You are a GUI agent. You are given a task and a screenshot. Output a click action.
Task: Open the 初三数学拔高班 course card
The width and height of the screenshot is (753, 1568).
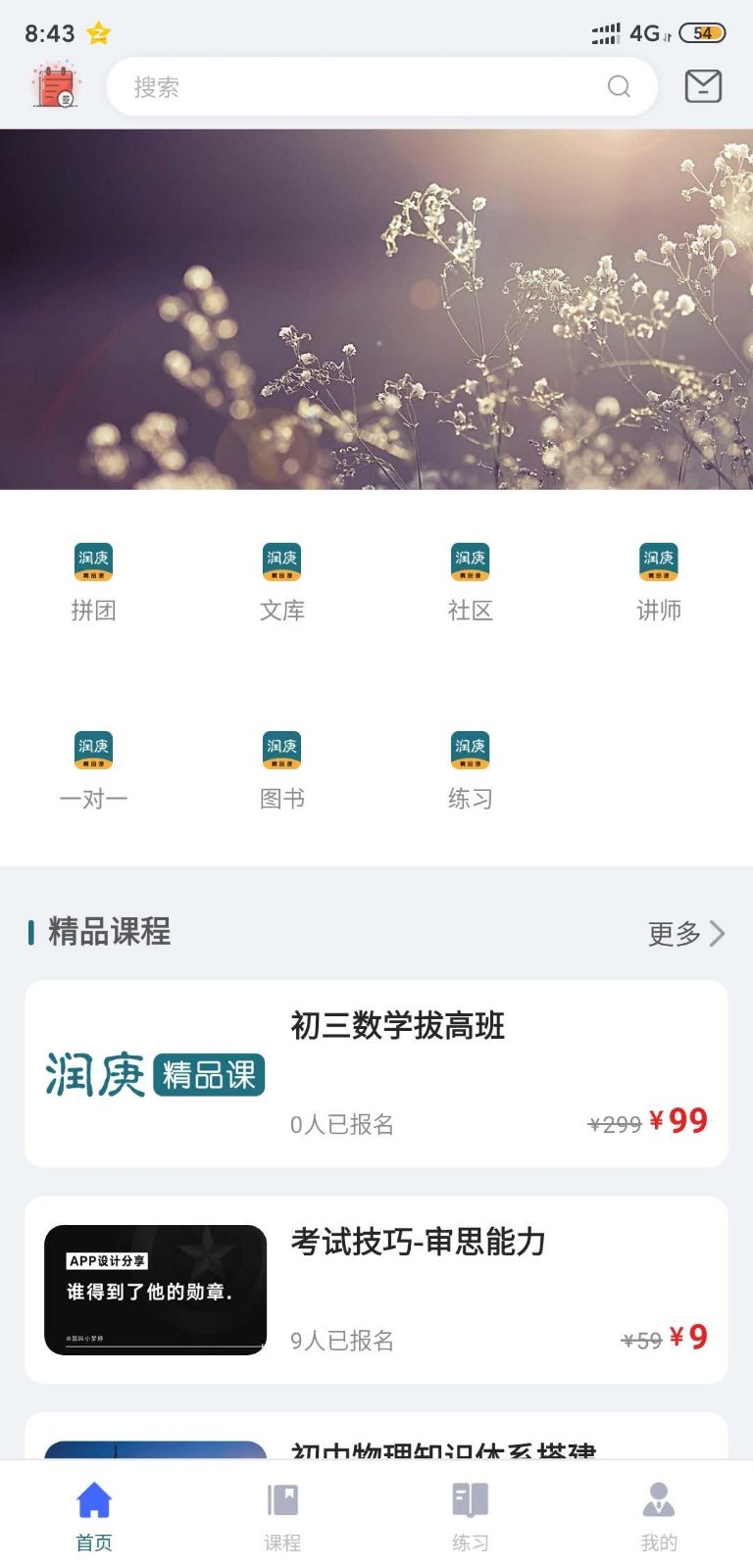pos(376,1073)
